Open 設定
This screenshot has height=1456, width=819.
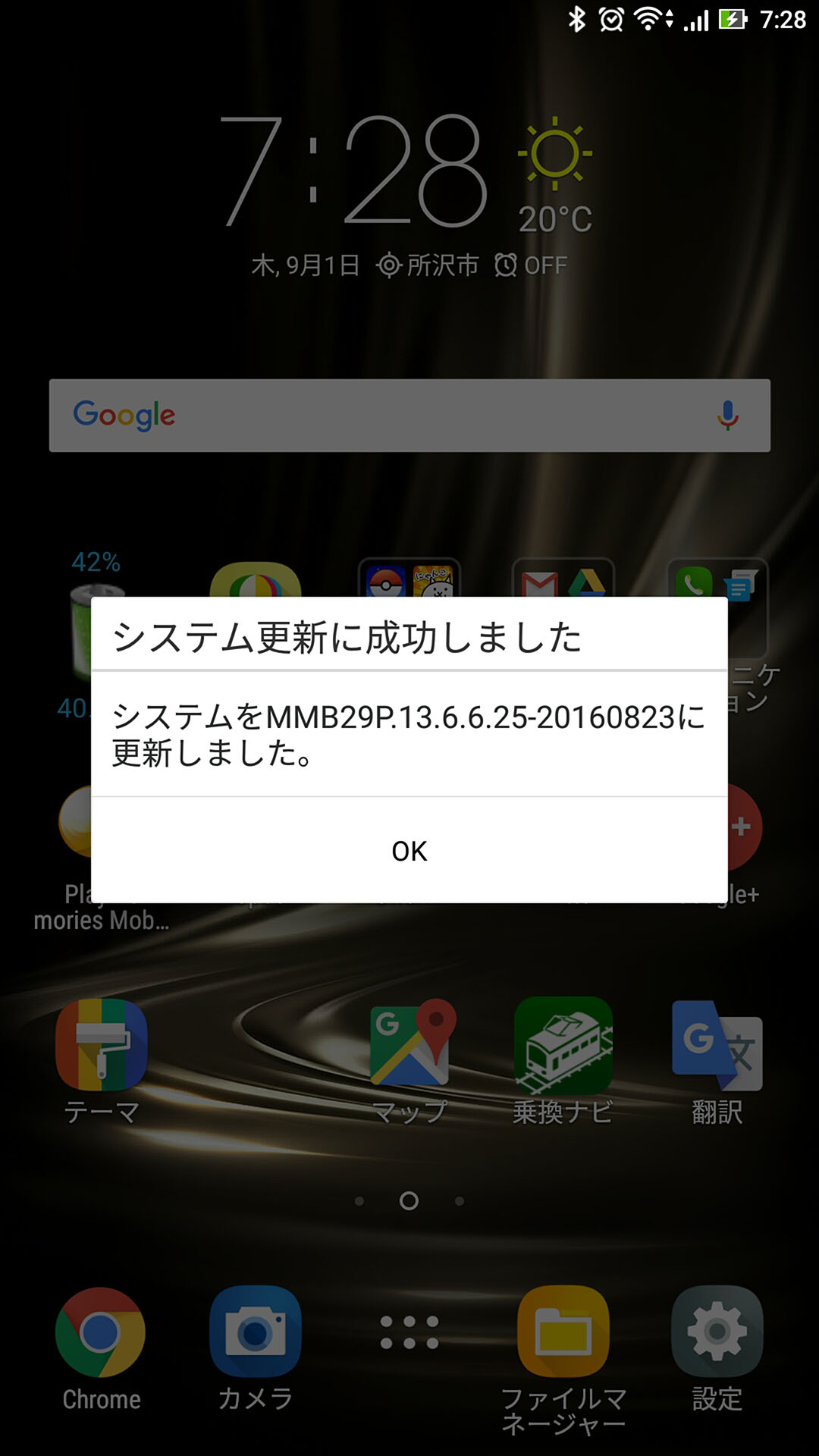click(717, 1348)
